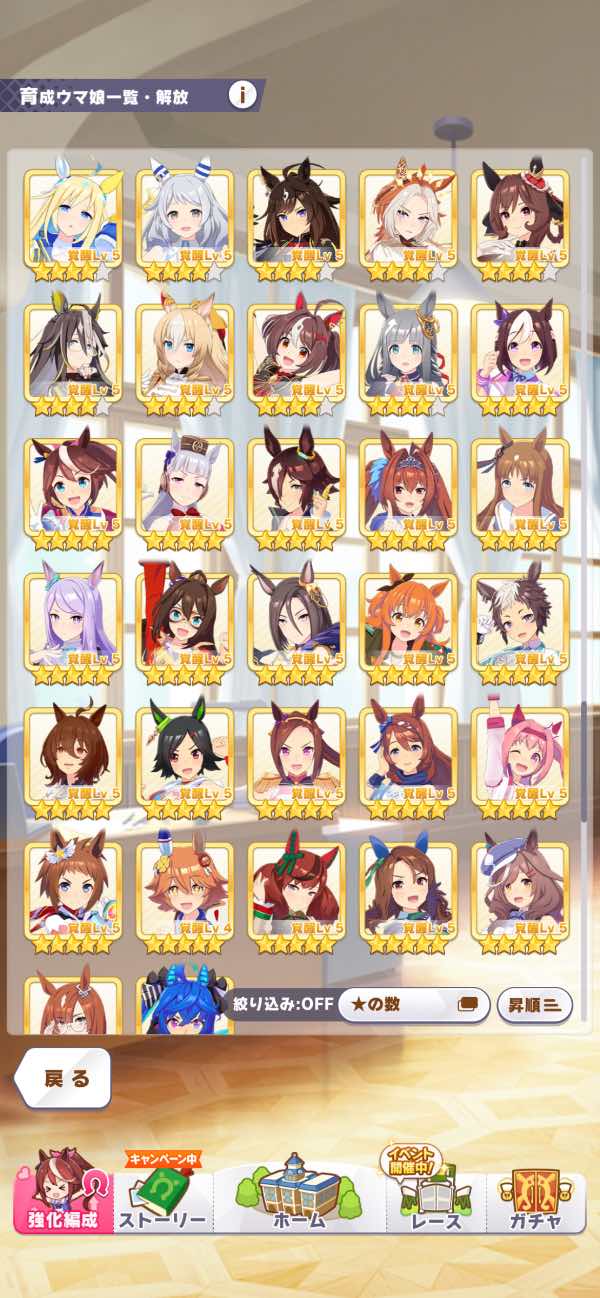Open the info icon beside 育成ウマ娘一覧・解放

coord(242,96)
